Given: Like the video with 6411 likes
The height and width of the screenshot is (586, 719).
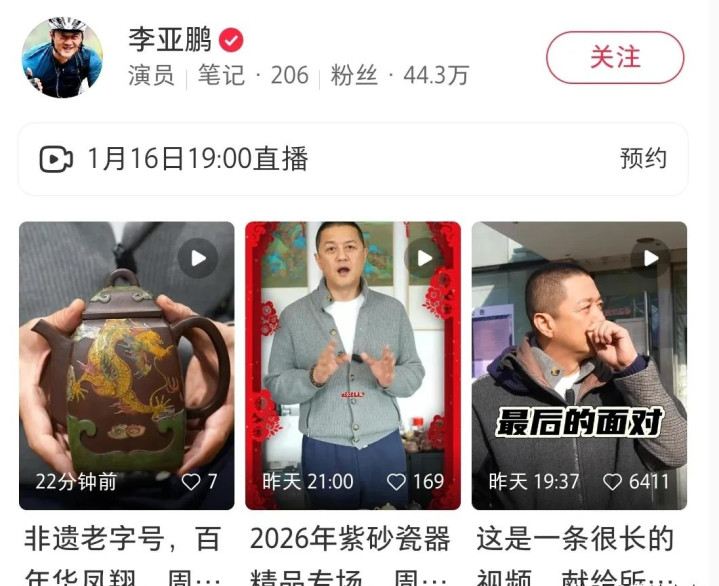Looking at the screenshot, I should click(x=613, y=482).
